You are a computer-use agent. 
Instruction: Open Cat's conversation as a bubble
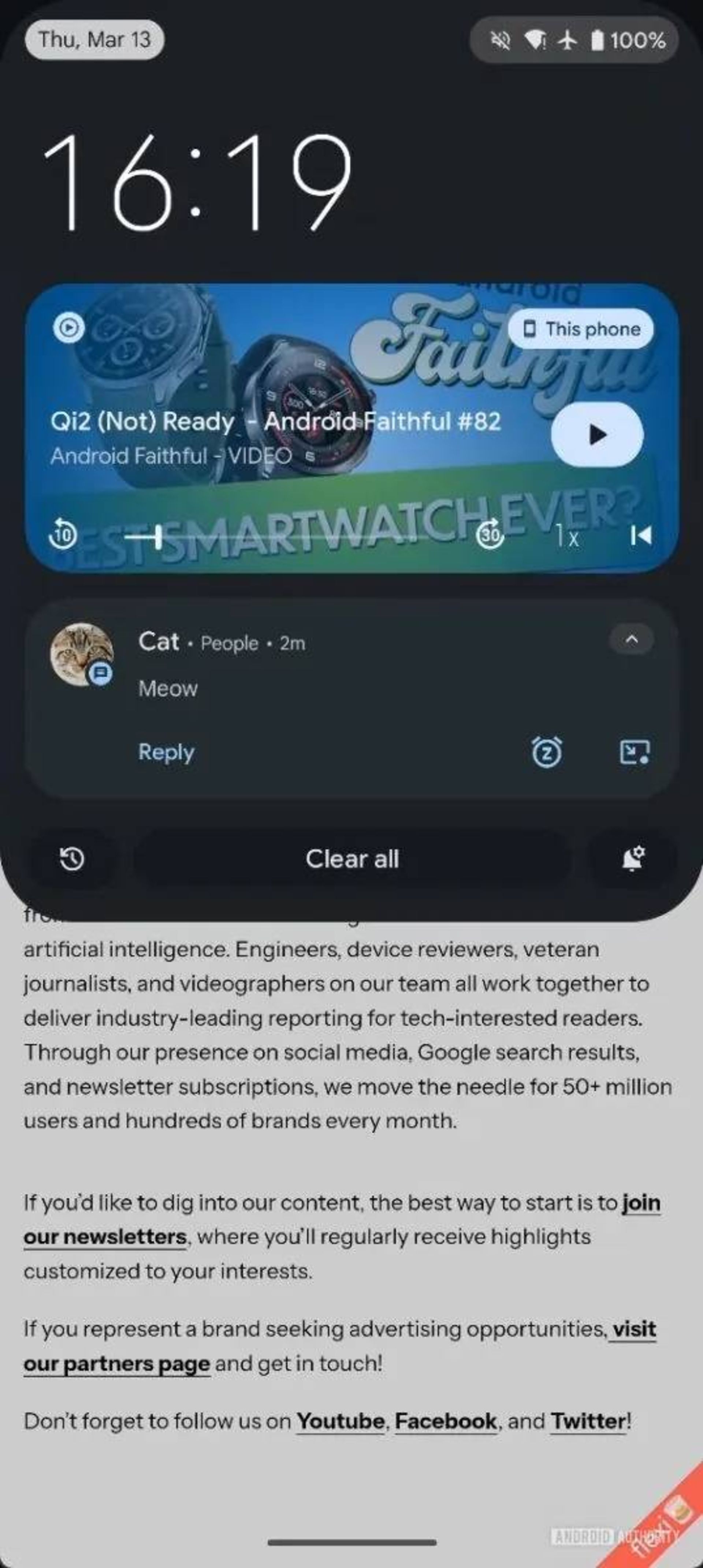pyautogui.click(x=634, y=752)
